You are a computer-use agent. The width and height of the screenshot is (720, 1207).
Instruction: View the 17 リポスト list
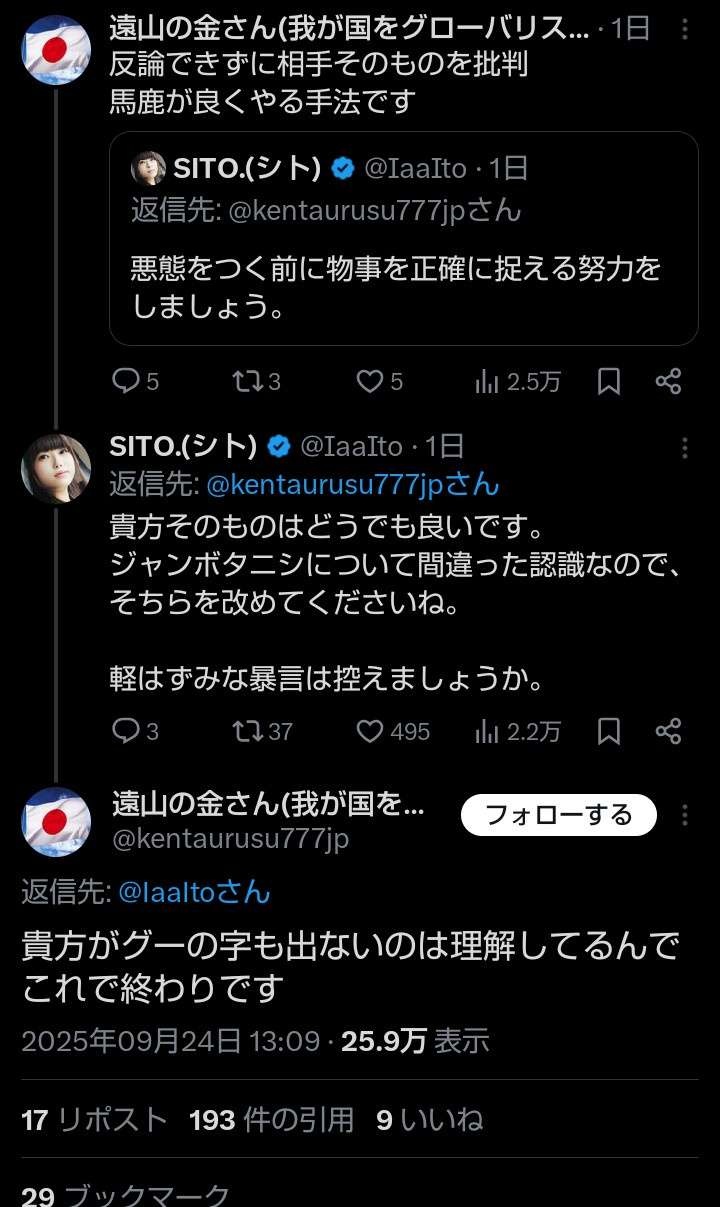pyautogui.click(x=94, y=1120)
